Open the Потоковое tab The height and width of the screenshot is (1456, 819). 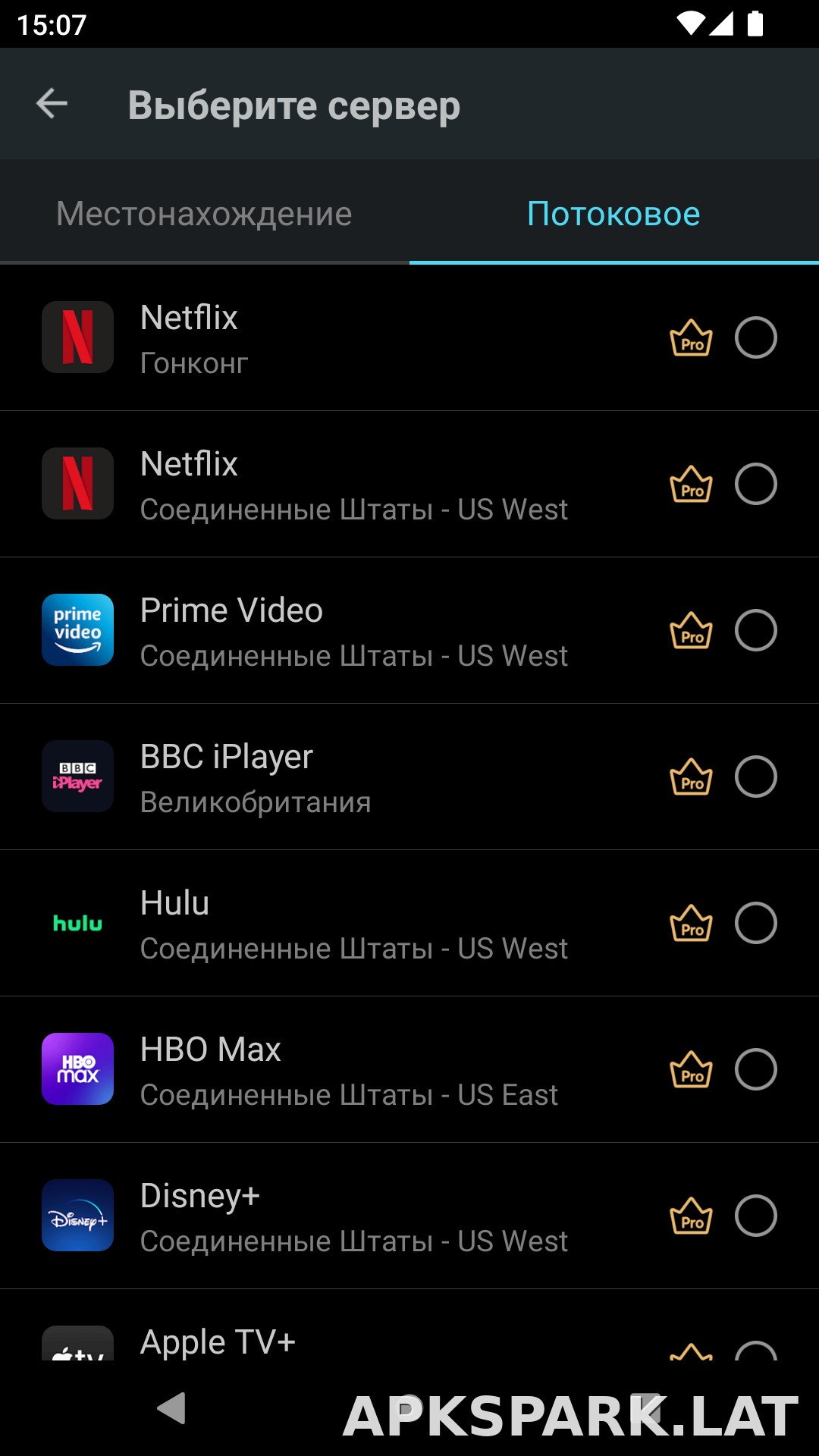coord(614,214)
